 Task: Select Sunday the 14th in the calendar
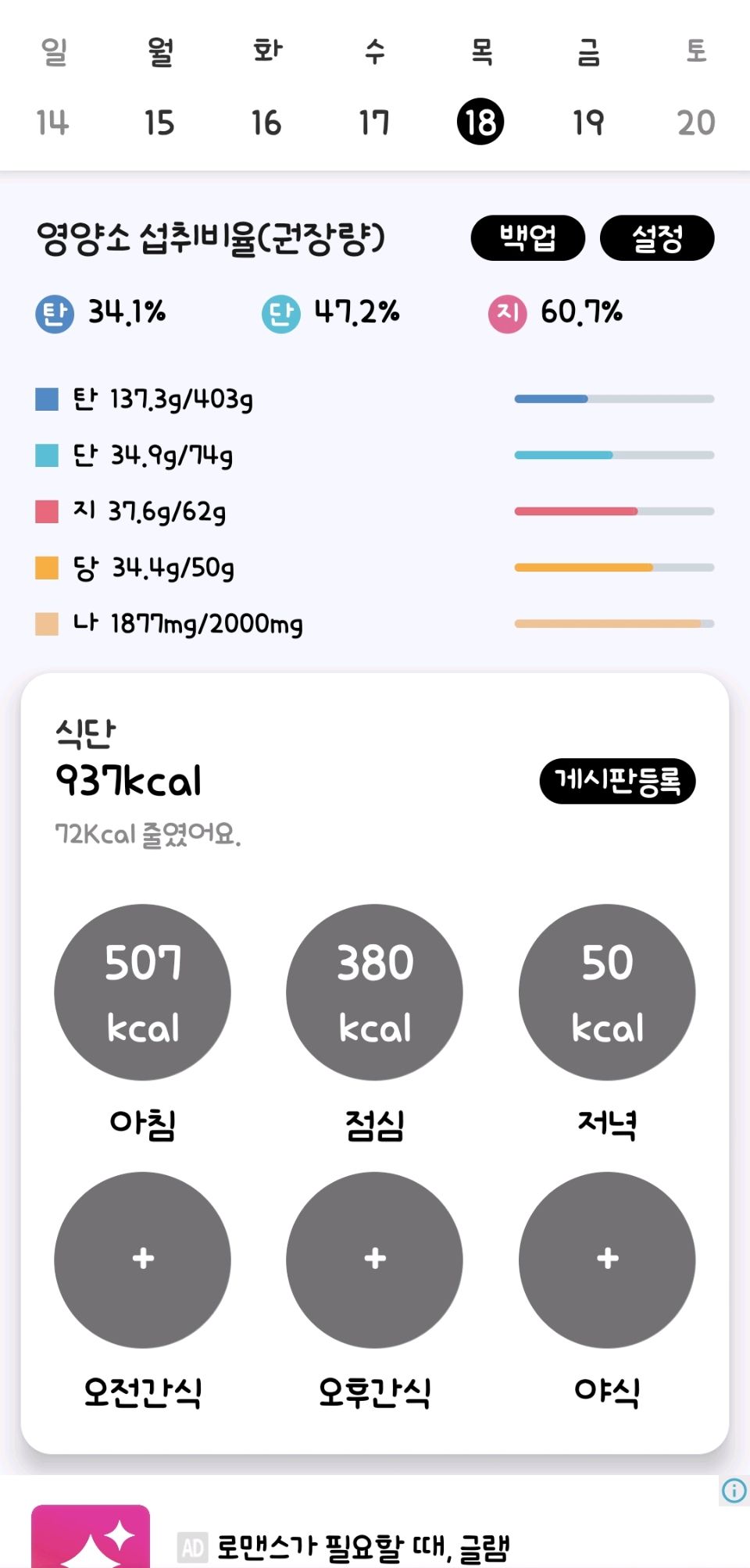click(x=52, y=123)
